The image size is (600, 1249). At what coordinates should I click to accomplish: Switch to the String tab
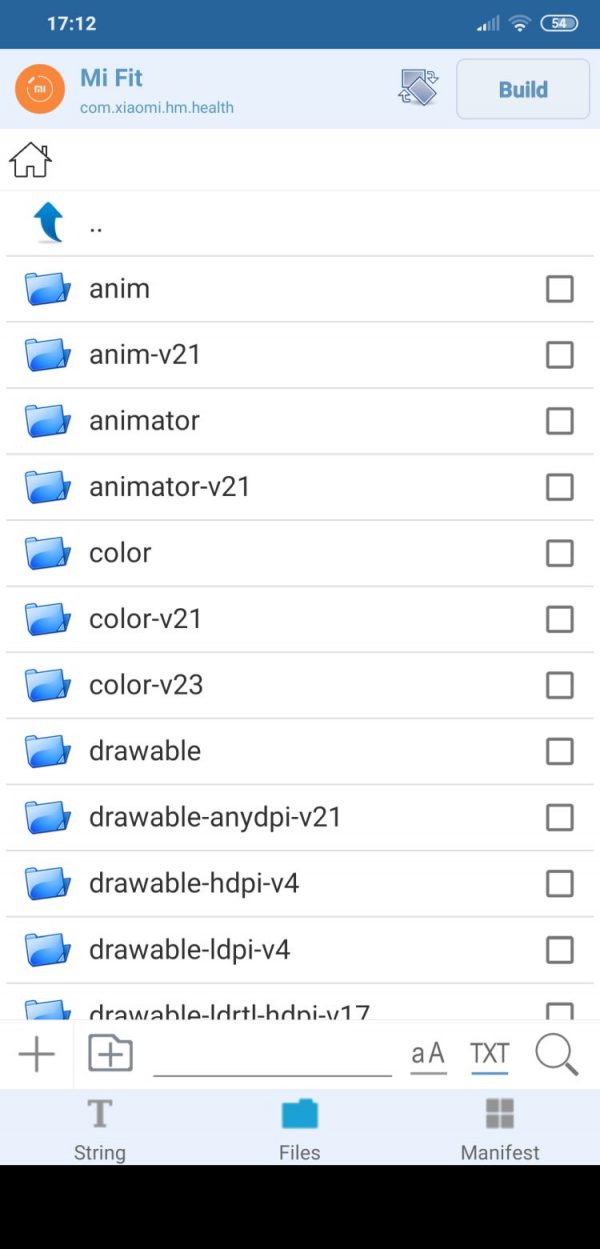[x=100, y=1127]
